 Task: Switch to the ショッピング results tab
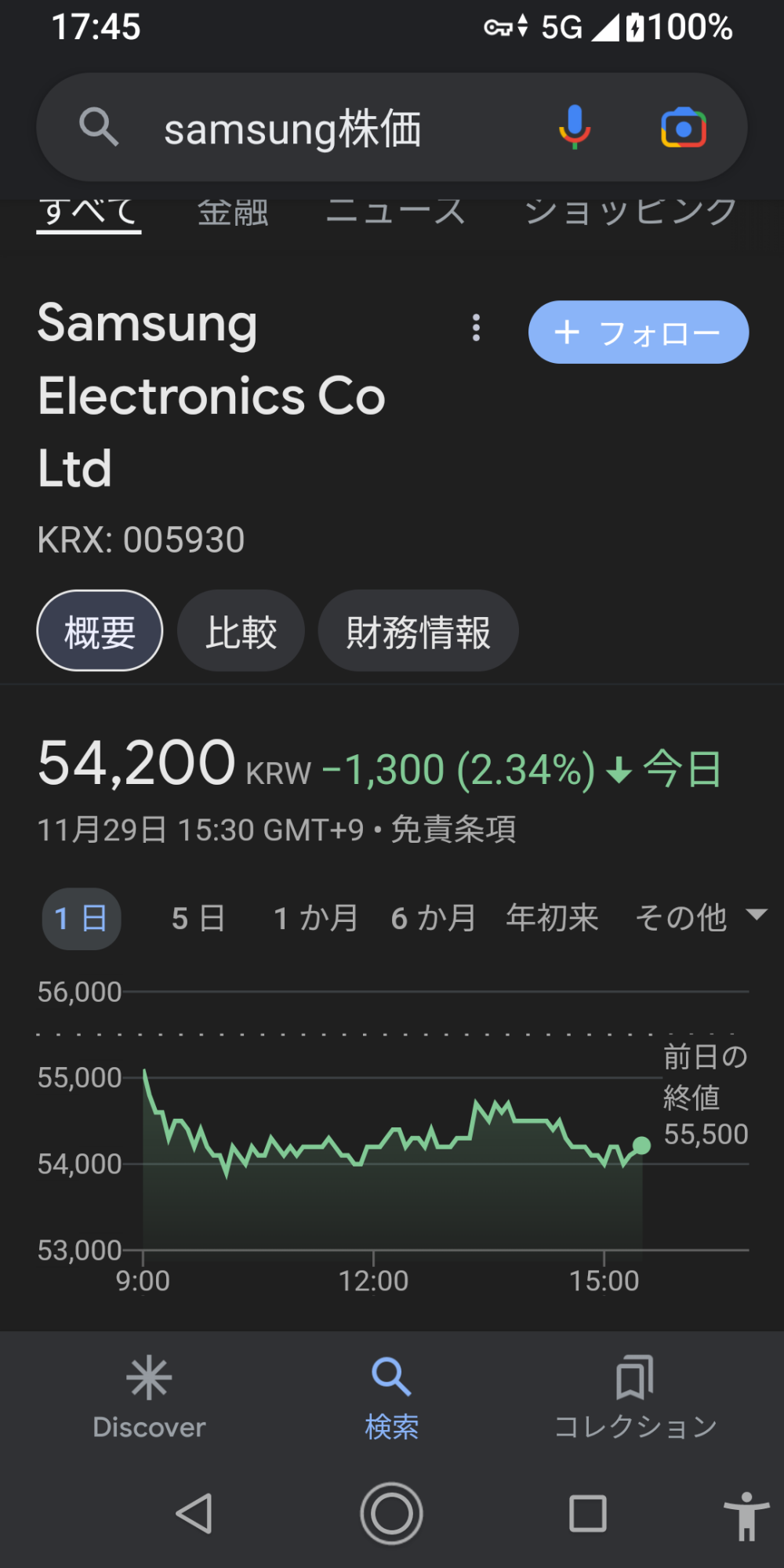[630, 213]
